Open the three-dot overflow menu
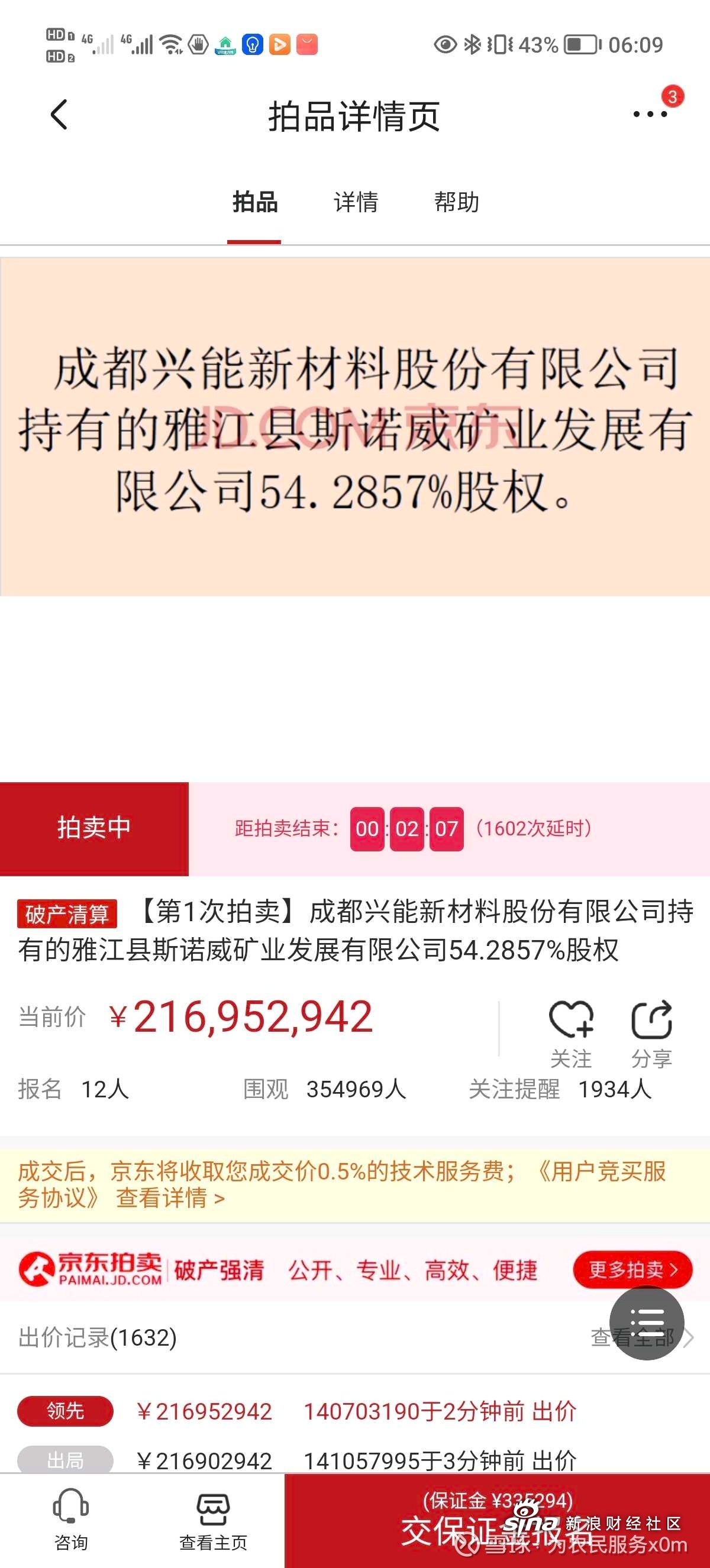The image size is (710, 1568). 650,114
